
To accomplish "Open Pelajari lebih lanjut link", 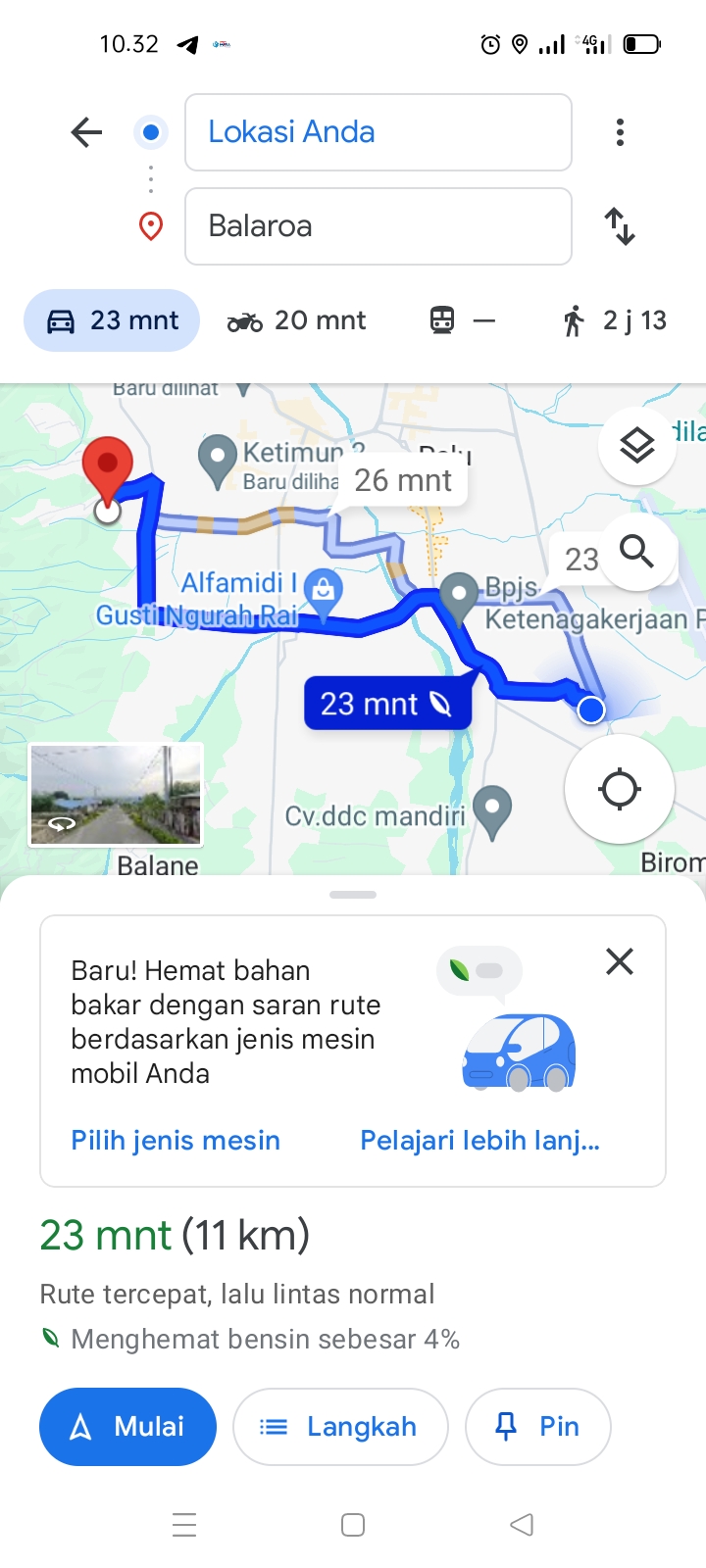I will point(480,1141).
